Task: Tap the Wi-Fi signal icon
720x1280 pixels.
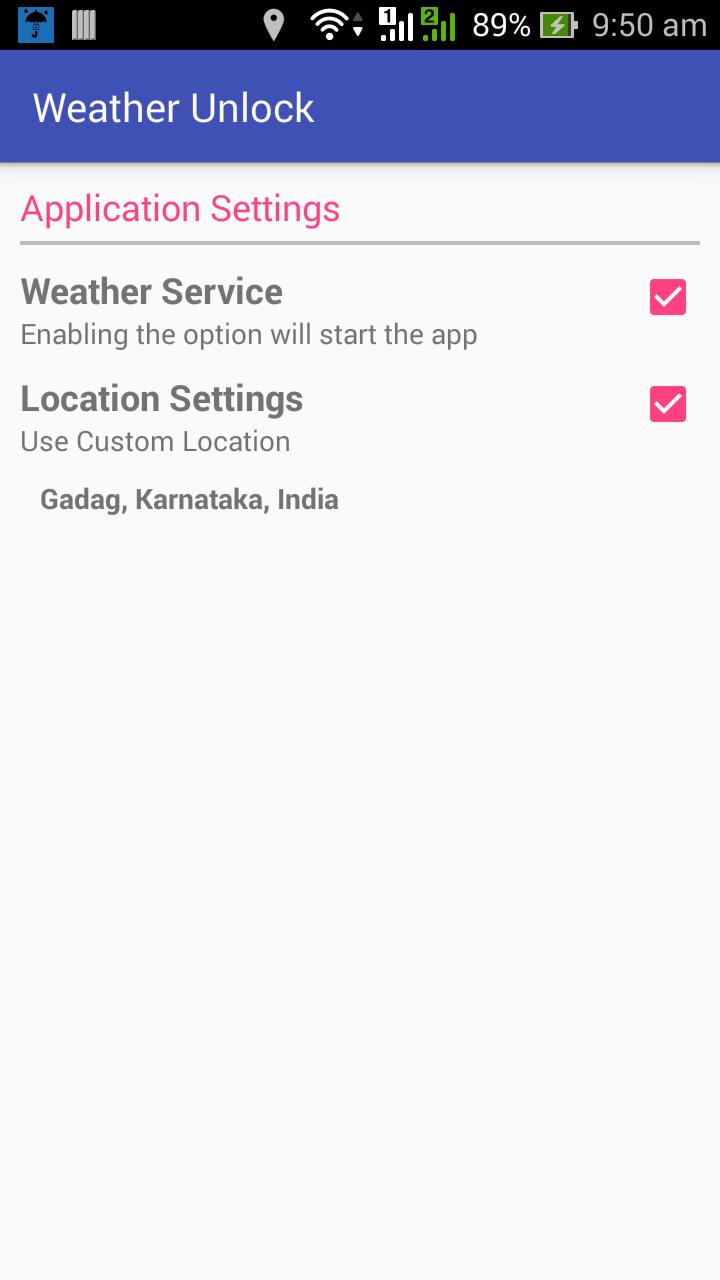Action: (x=330, y=24)
